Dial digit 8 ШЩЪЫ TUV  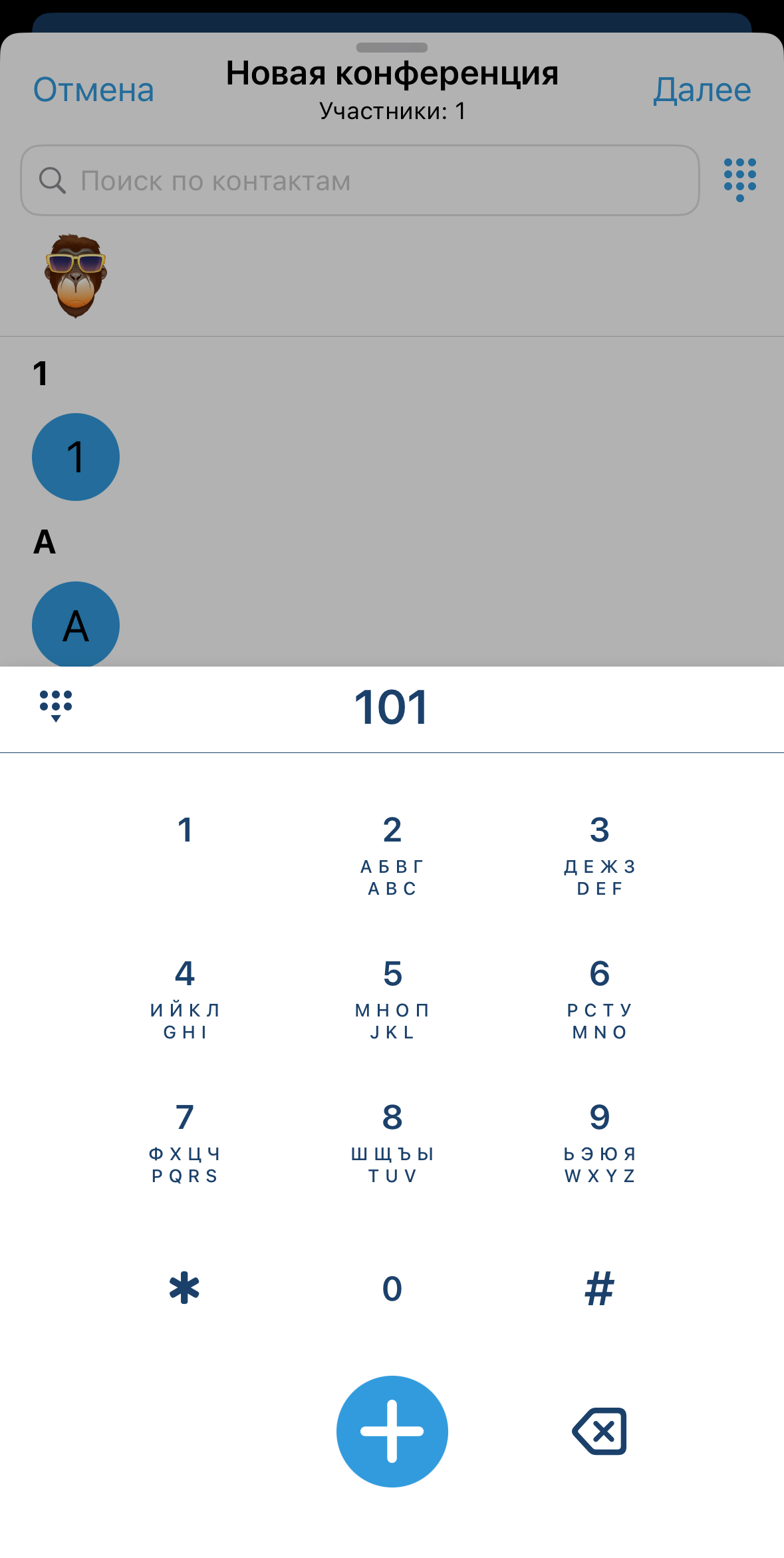point(392,1142)
